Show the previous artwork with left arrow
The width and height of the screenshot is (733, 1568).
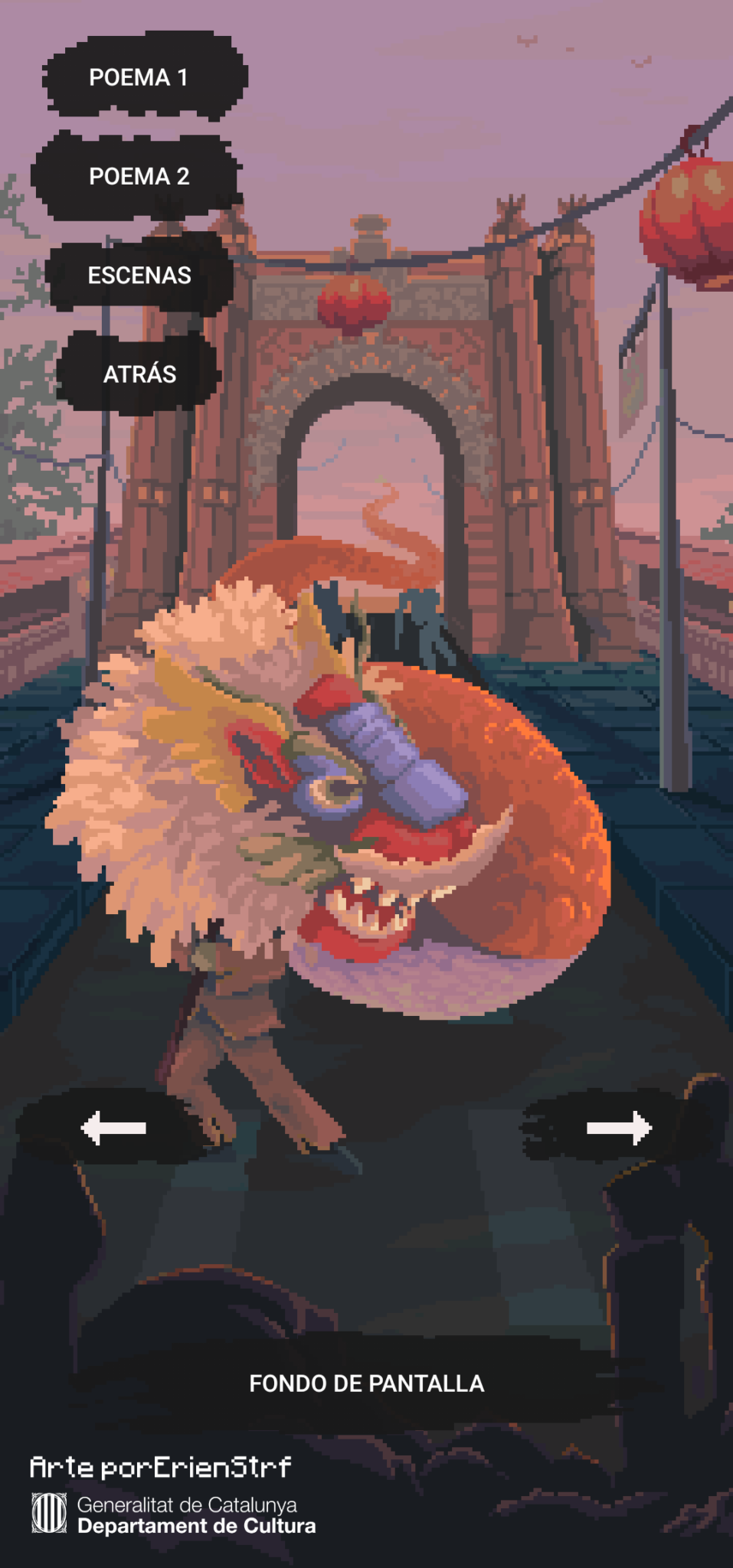113,1128
